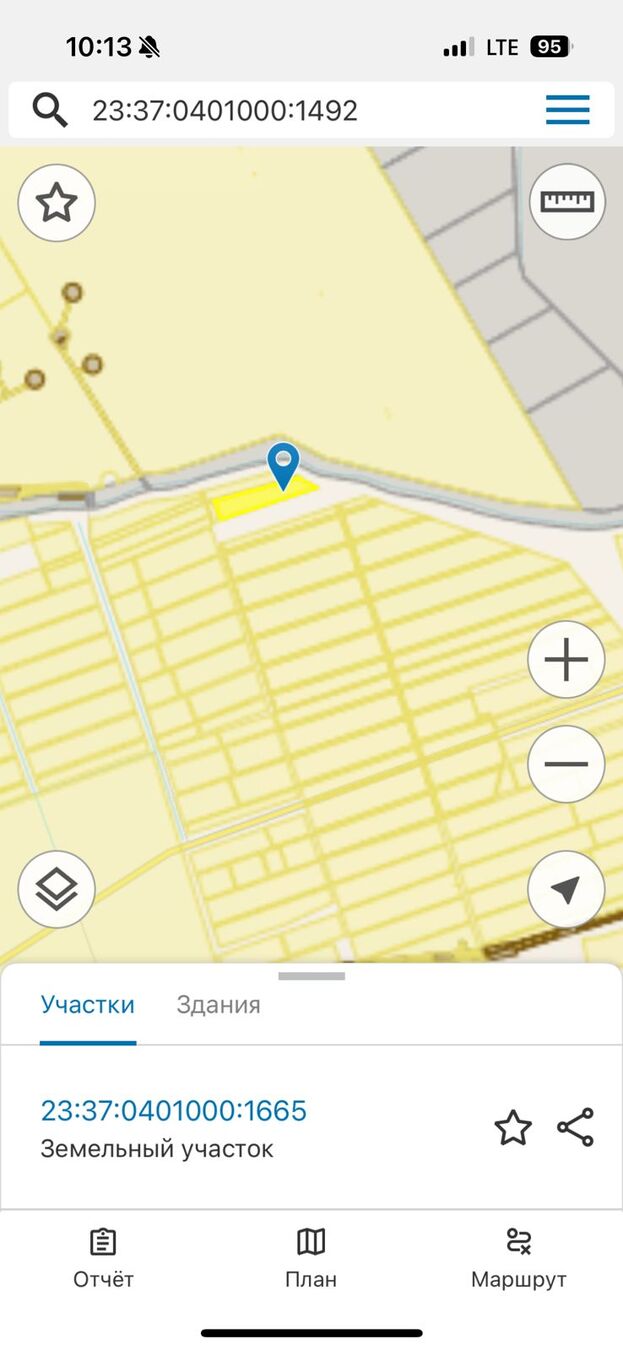
Task: Activate the ruler measuring tool
Action: pyautogui.click(x=567, y=202)
